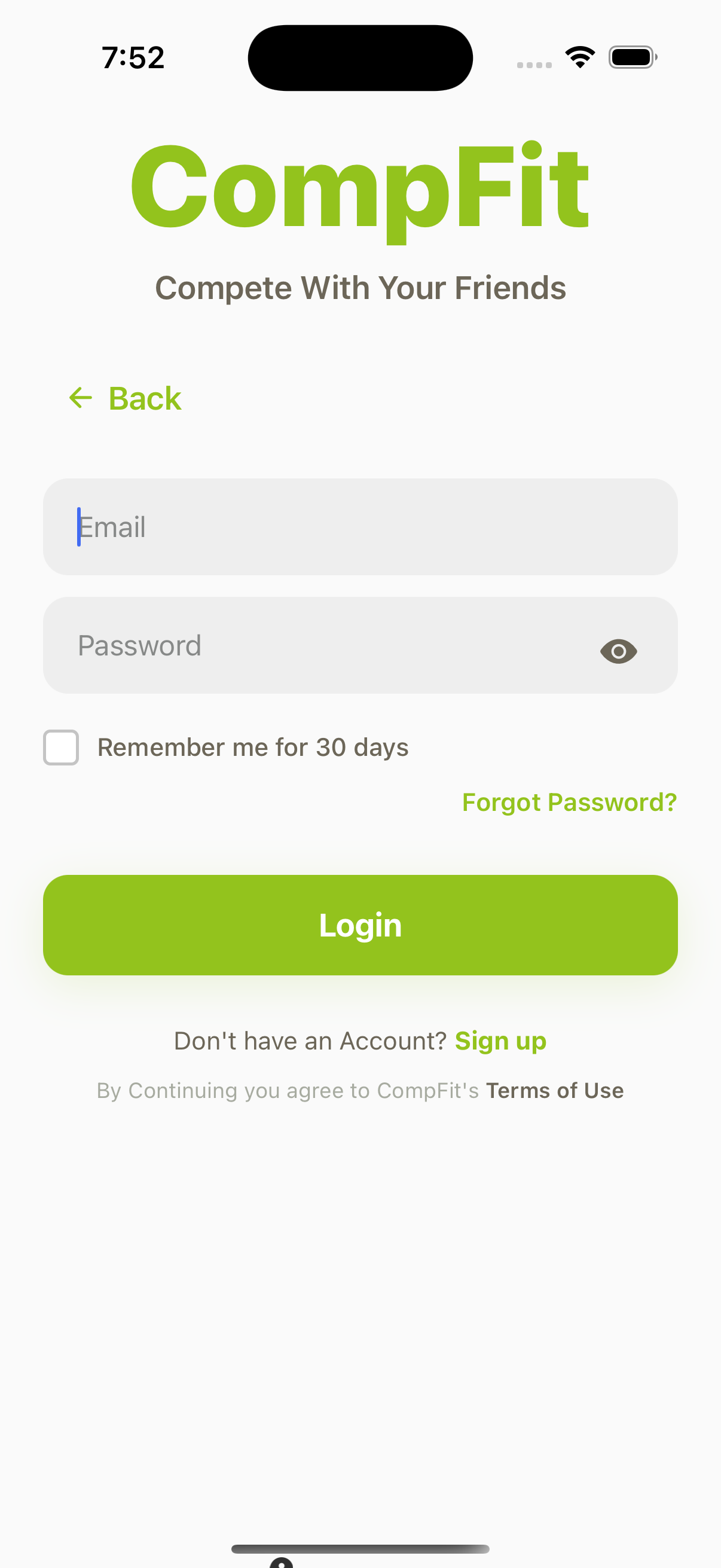Tap the Wi-Fi status bar icon
This screenshot has width=721, height=1568.
point(580,56)
